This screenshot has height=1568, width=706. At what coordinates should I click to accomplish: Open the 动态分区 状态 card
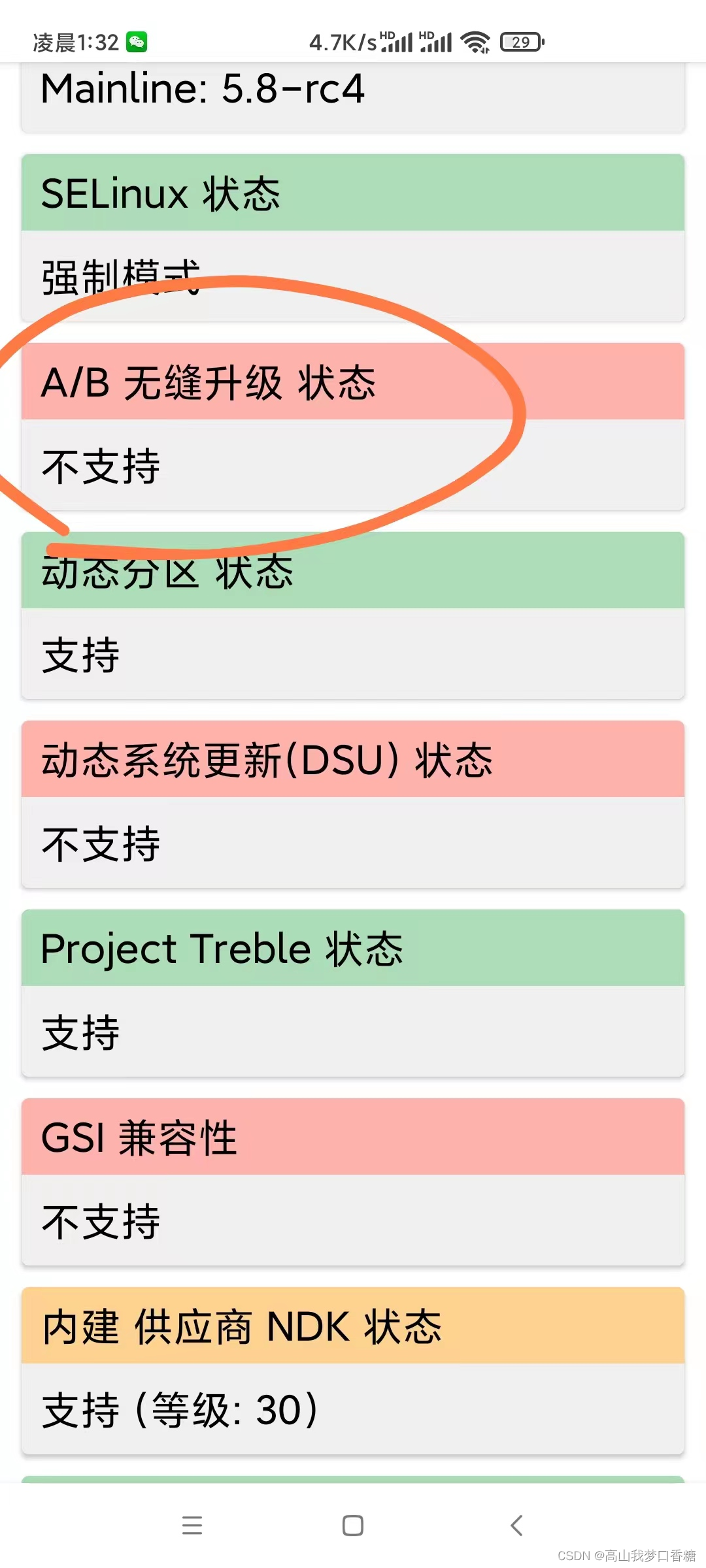click(x=353, y=615)
